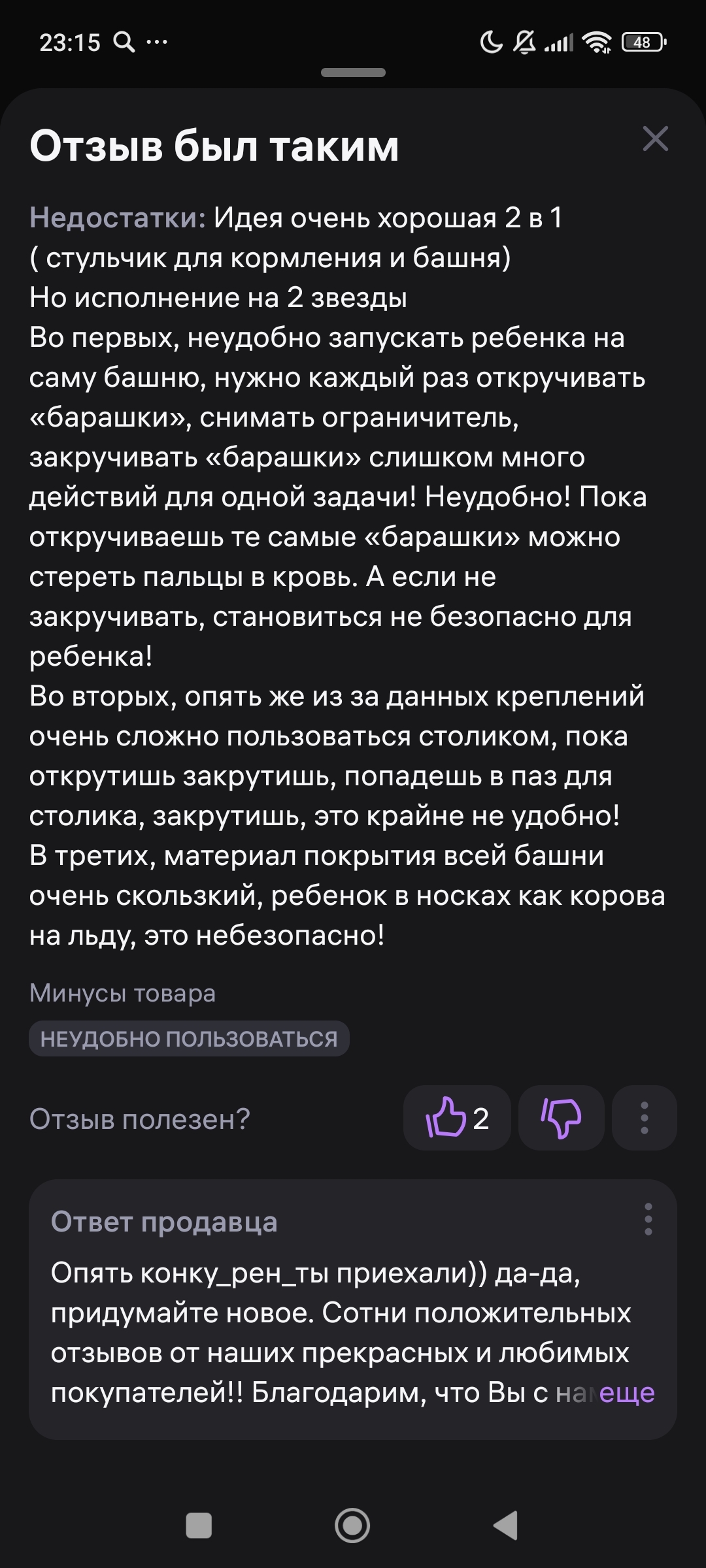The height and width of the screenshot is (1568, 706).
Task: Open the seller reply overflow menu
Action: (x=648, y=1220)
